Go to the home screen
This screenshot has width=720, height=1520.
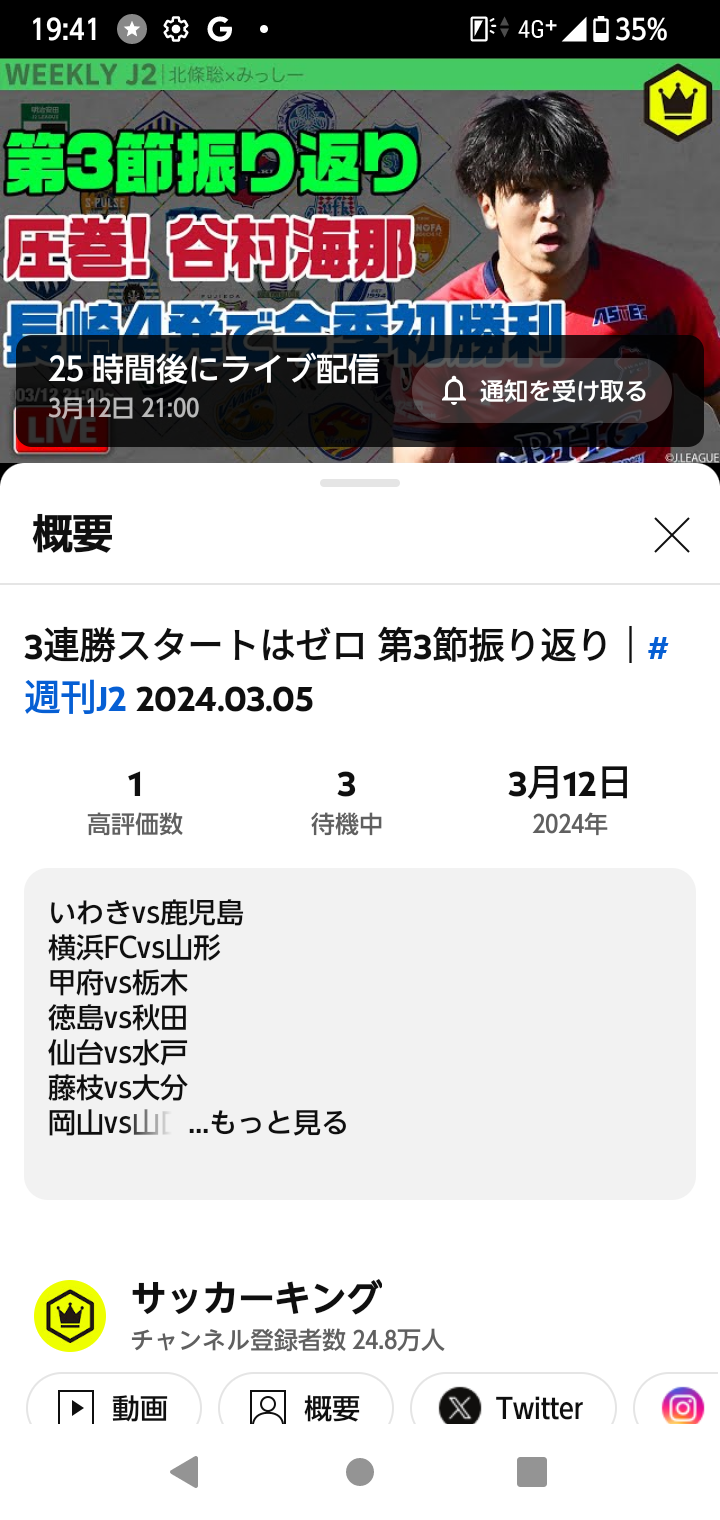click(360, 1472)
